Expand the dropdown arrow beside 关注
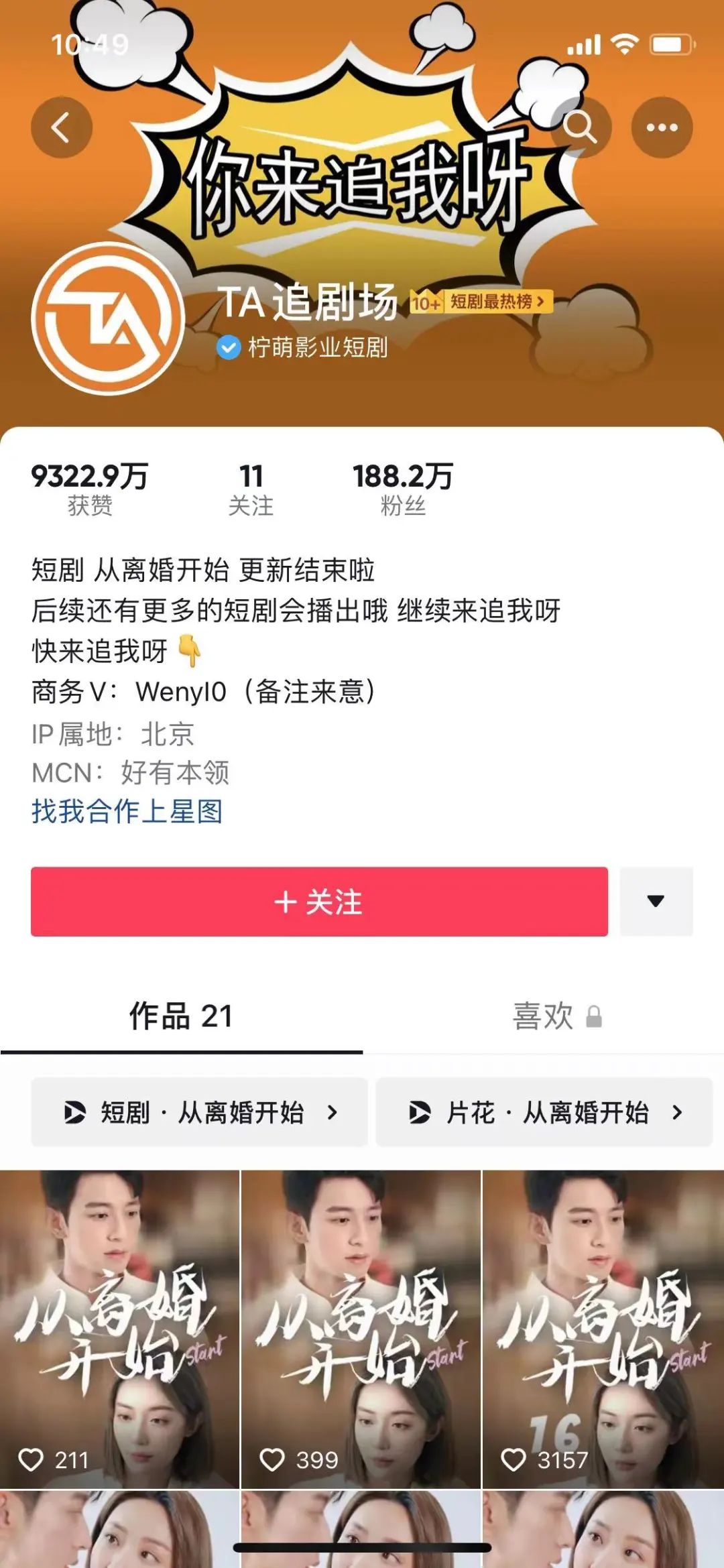The width and height of the screenshot is (724, 1568). [656, 902]
